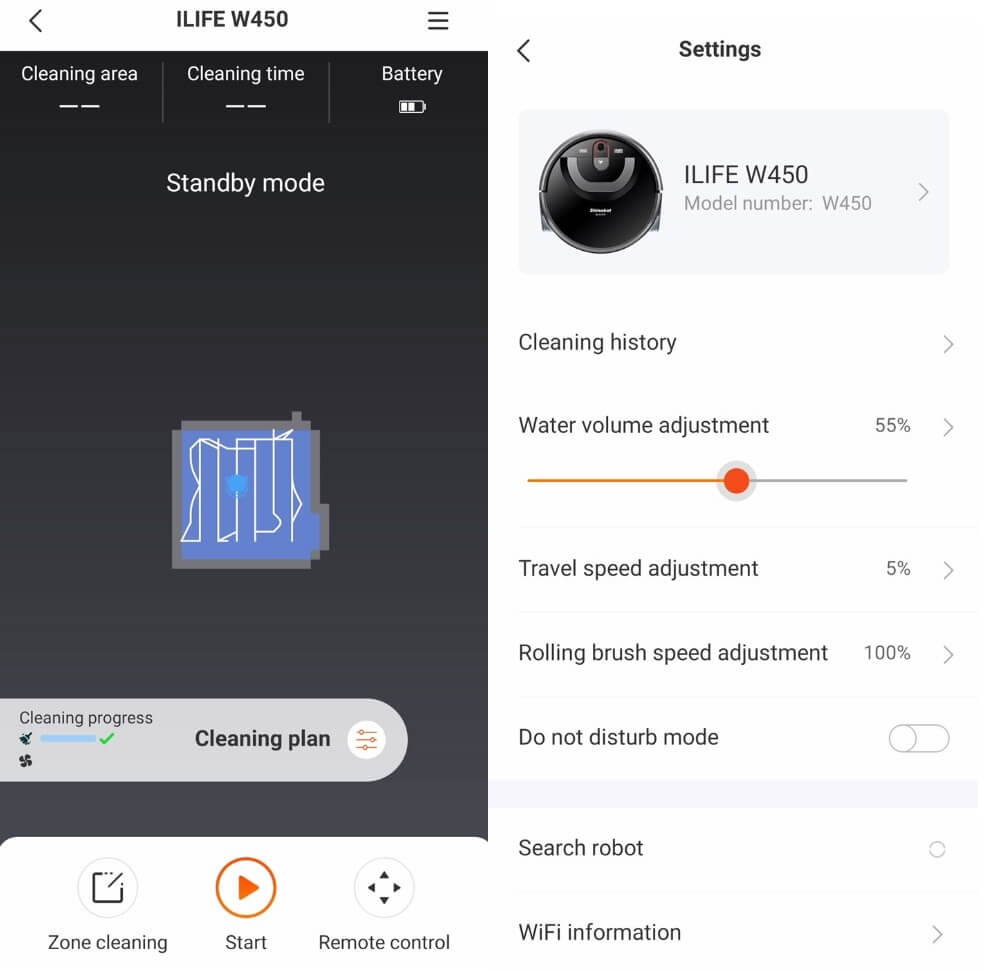The height and width of the screenshot is (970, 984).
Task: Open the ILIFE W450 device details card
Action: (733, 192)
